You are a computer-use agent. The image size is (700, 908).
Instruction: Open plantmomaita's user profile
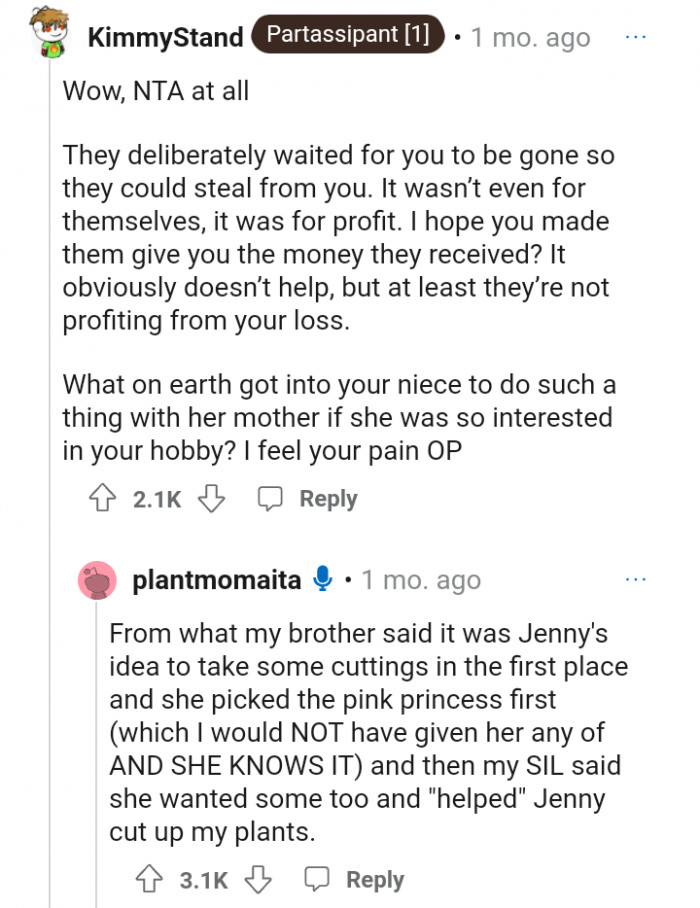coord(216,580)
